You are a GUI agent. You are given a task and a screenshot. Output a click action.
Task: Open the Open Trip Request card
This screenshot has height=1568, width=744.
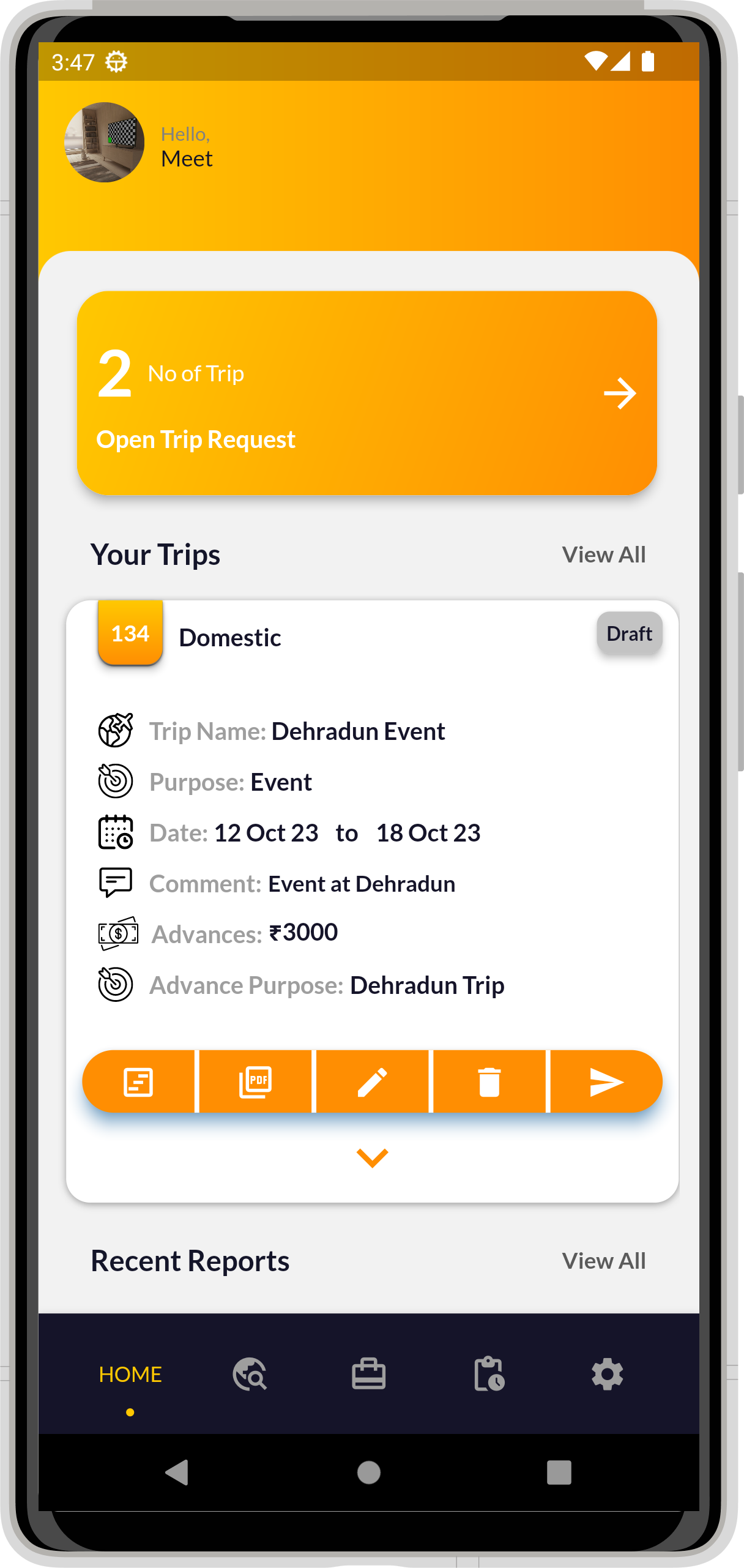point(366,393)
